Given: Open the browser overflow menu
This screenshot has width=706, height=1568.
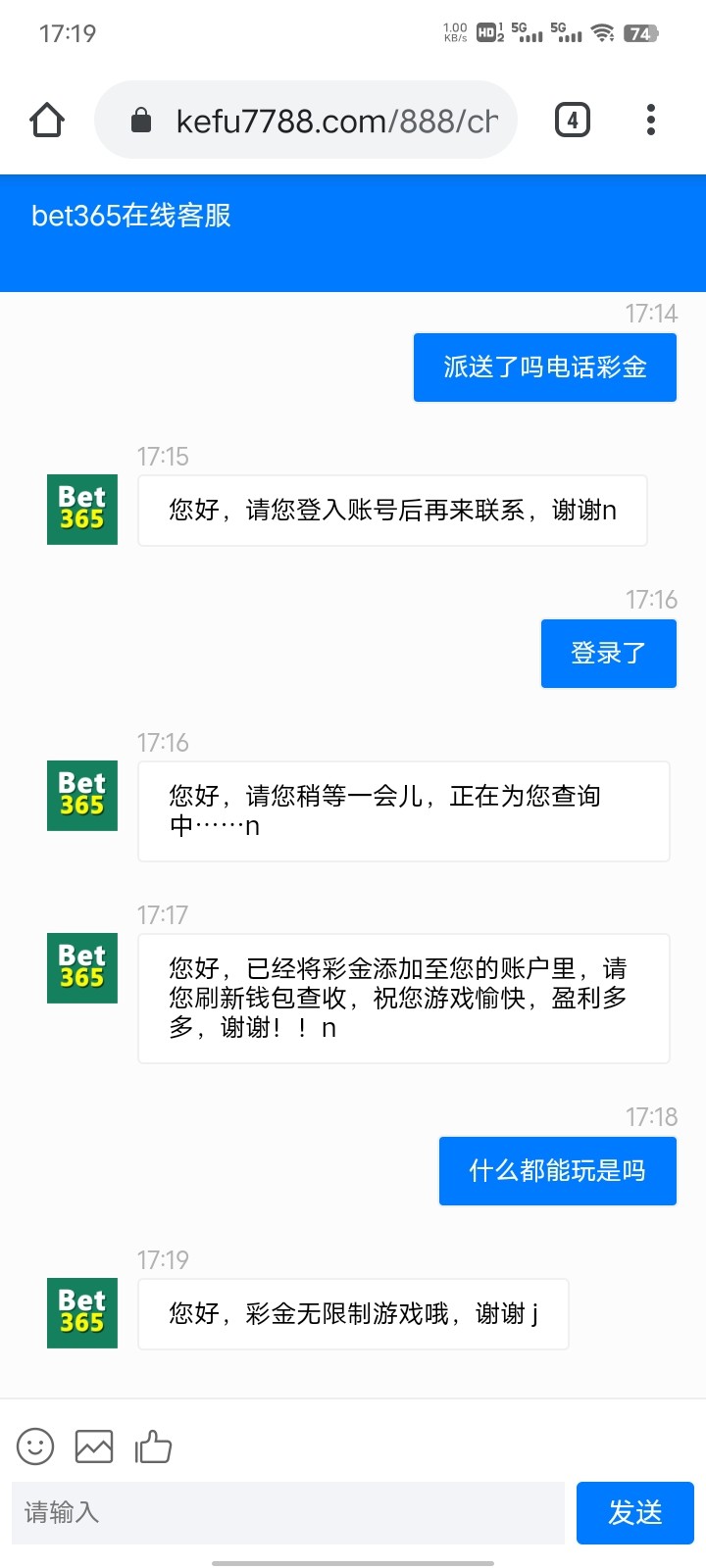Looking at the screenshot, I should [x=650, y=121].
